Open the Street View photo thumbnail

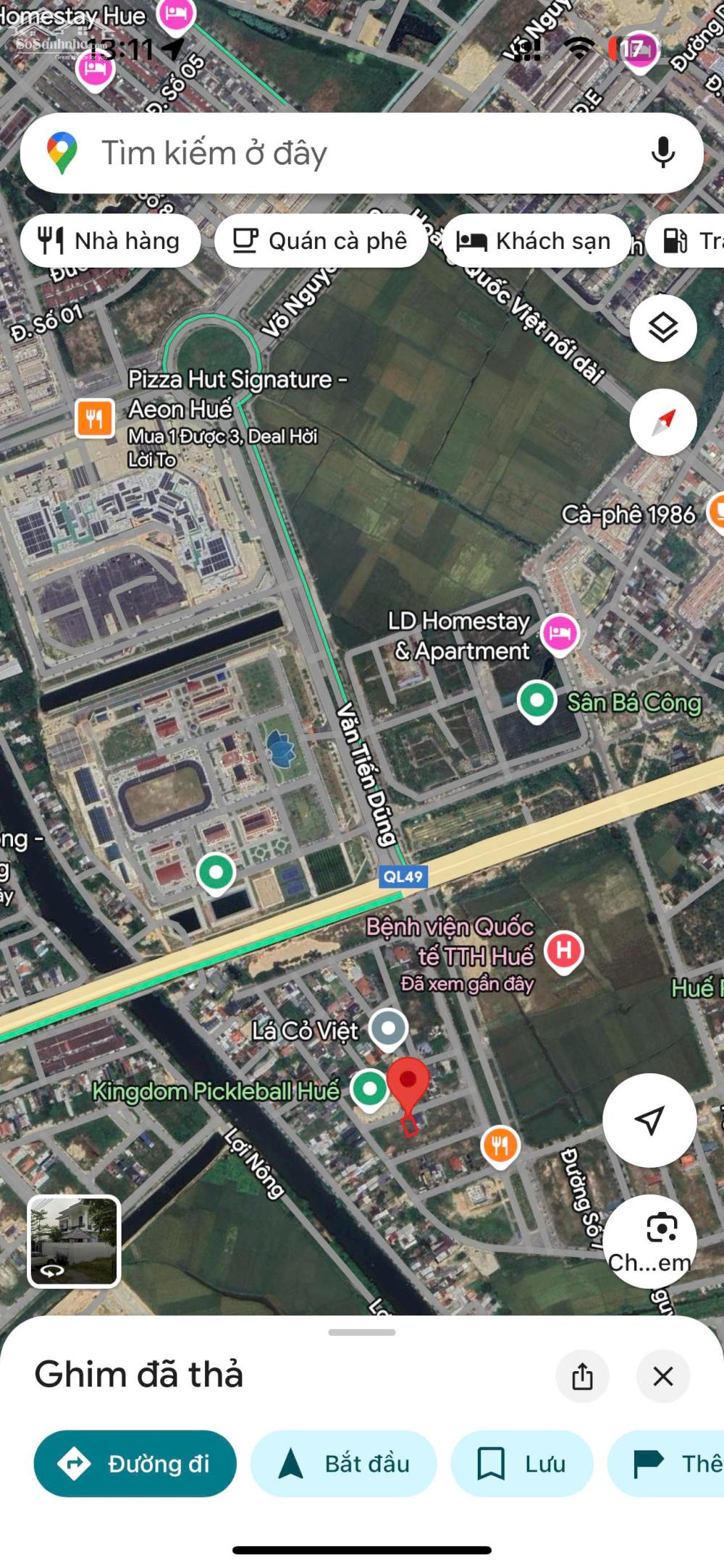coord(74,1241)
